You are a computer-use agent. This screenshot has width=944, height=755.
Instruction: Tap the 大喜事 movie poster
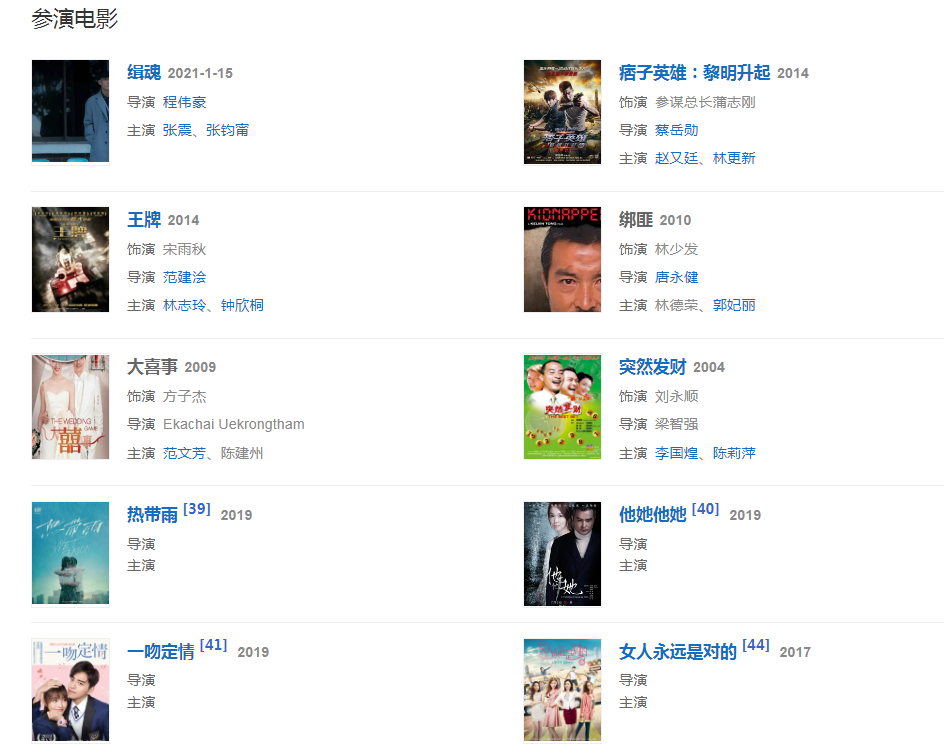tap(70, 406)
